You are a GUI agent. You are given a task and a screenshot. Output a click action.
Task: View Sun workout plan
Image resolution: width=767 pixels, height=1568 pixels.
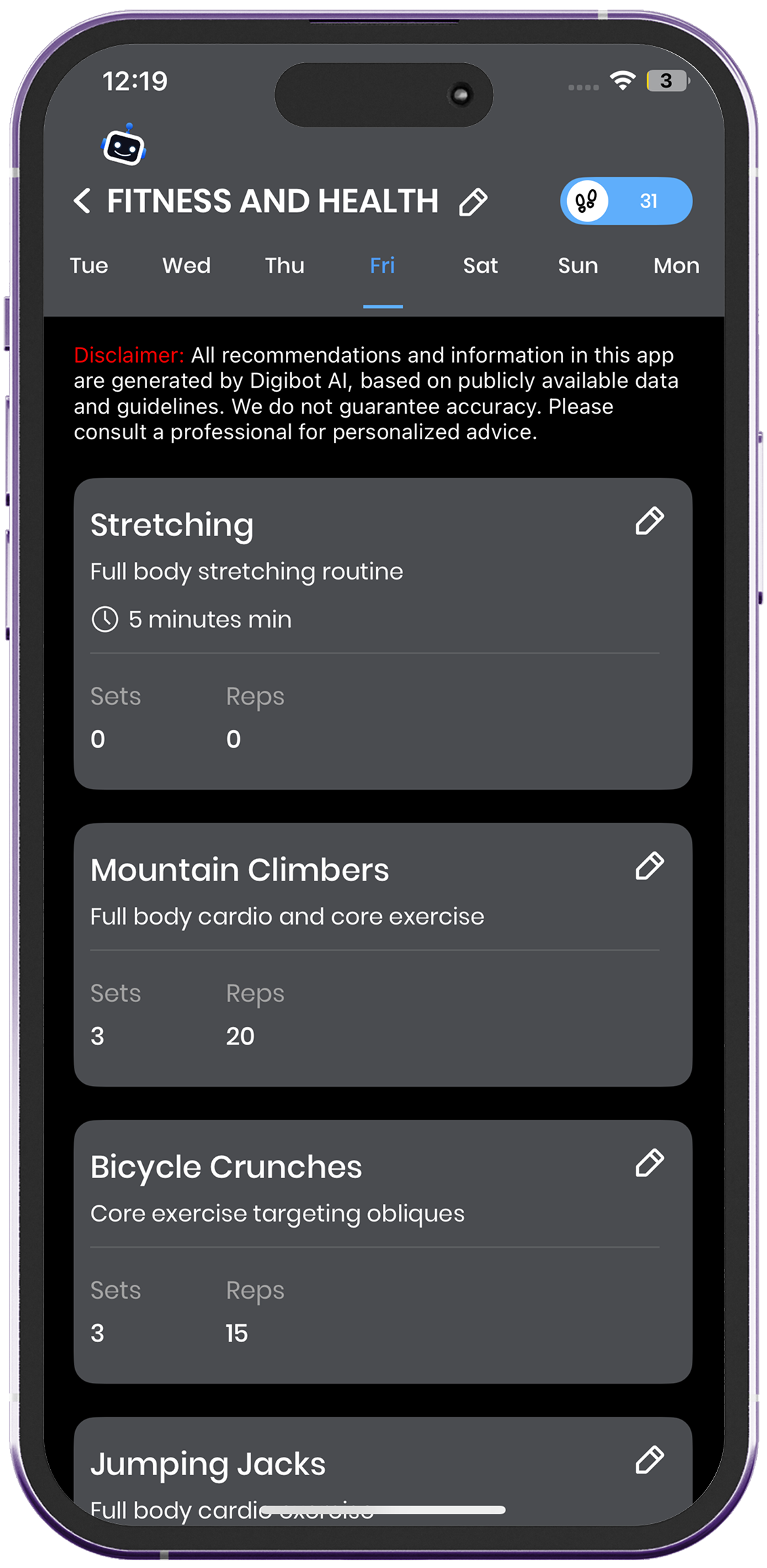coord(578,266)
